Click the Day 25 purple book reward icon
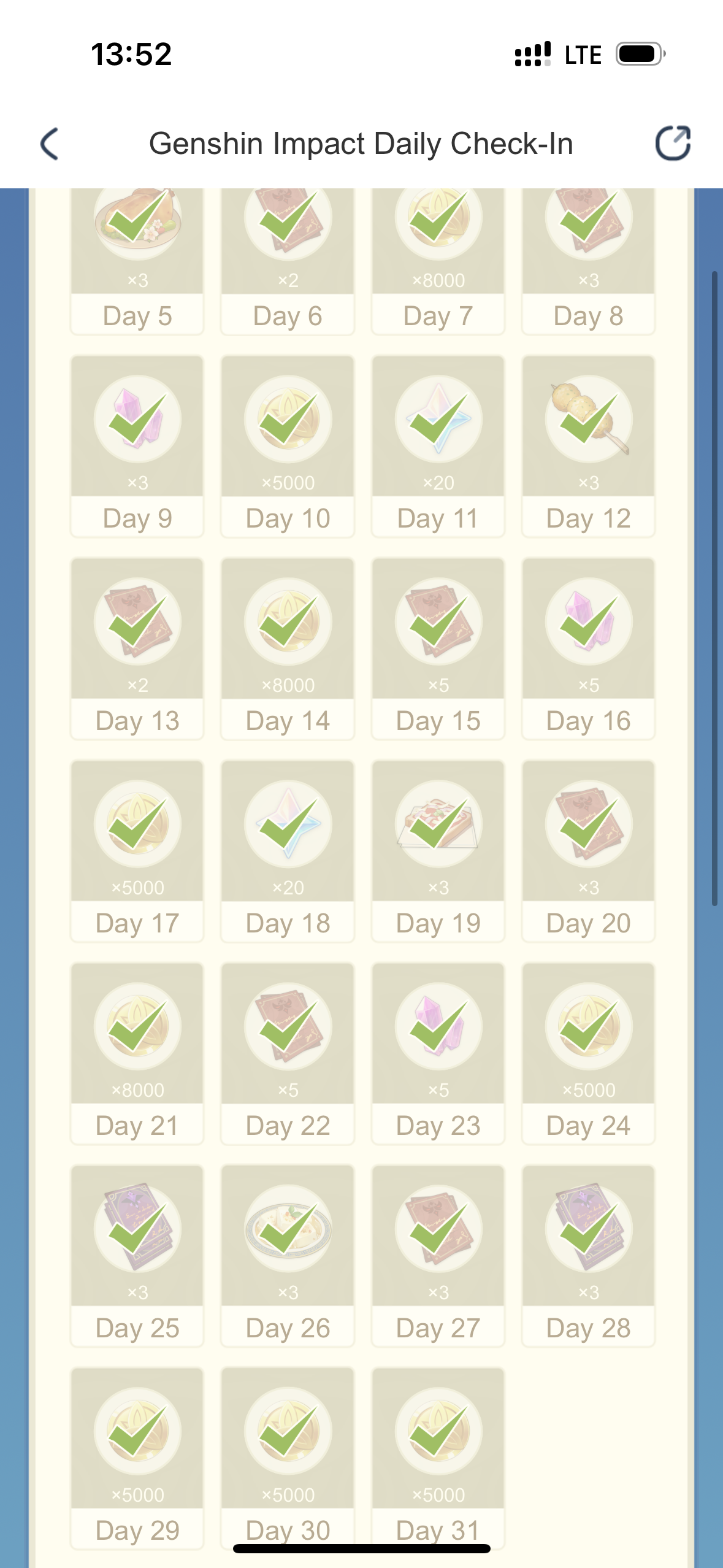723x1568 pixels. (136, 1229)
